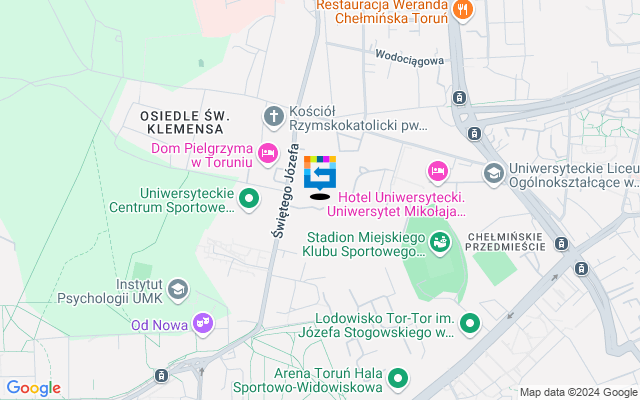Open the Od Nowa venue marker
This screenshot has width=640, height=400.
pyautogui.click(x=204, y=322)
